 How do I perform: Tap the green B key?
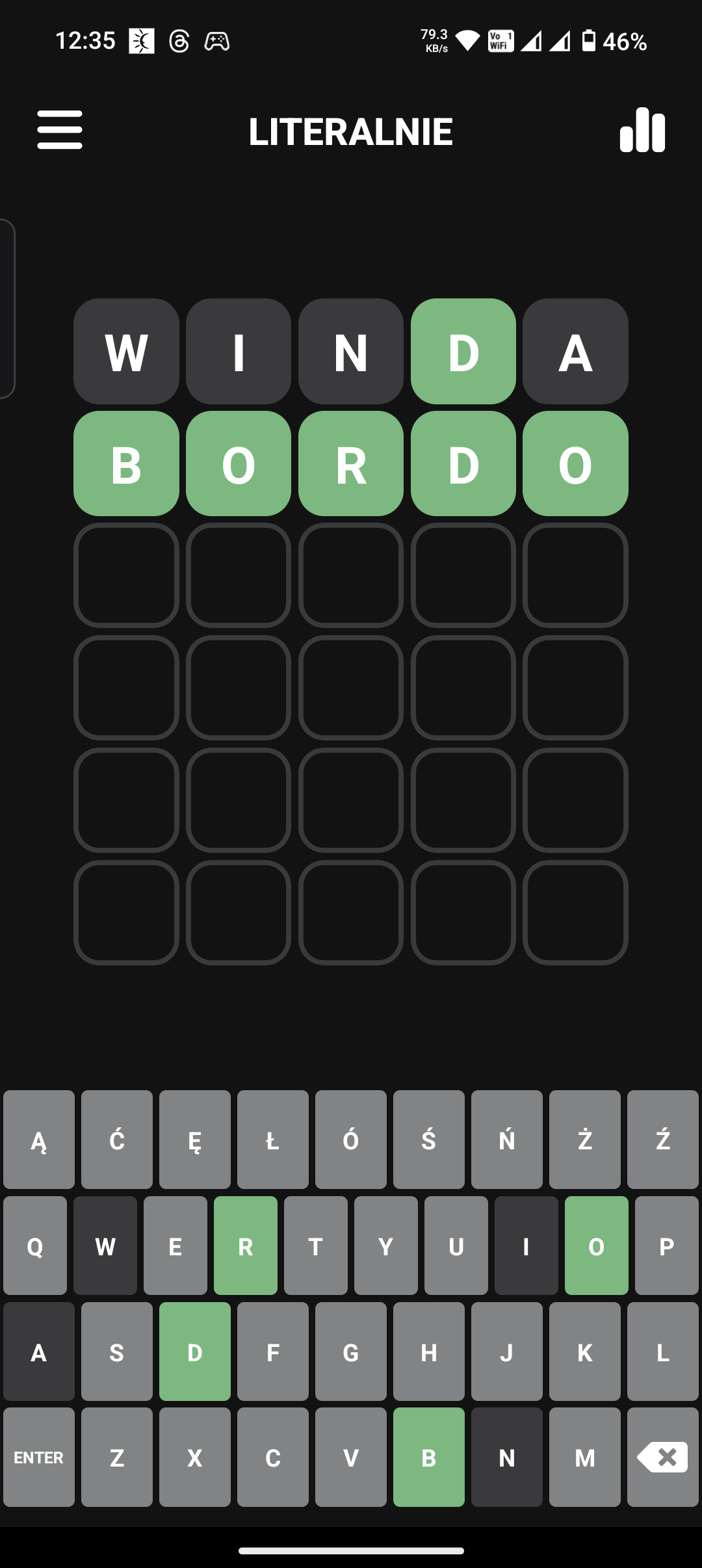429,1457
